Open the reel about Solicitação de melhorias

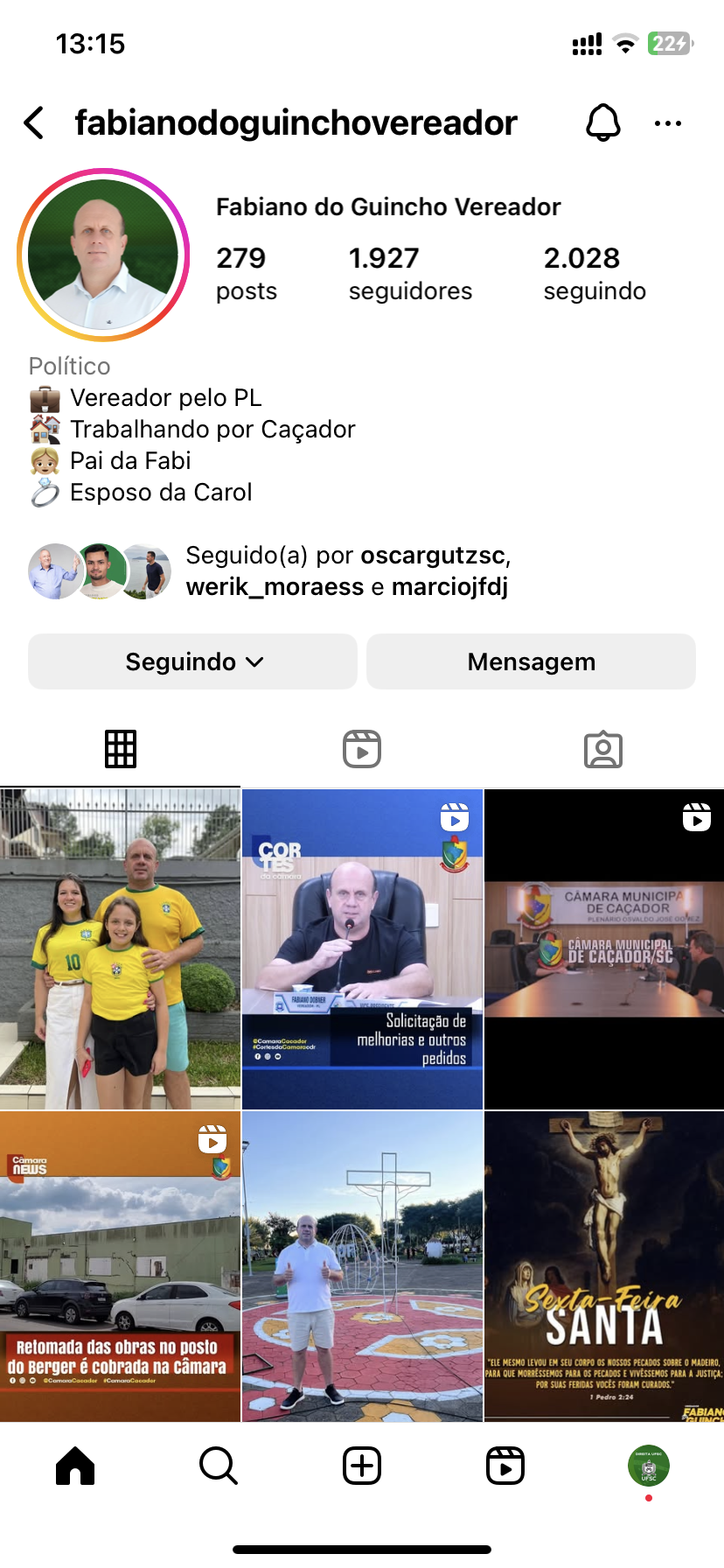coord(362,949)
